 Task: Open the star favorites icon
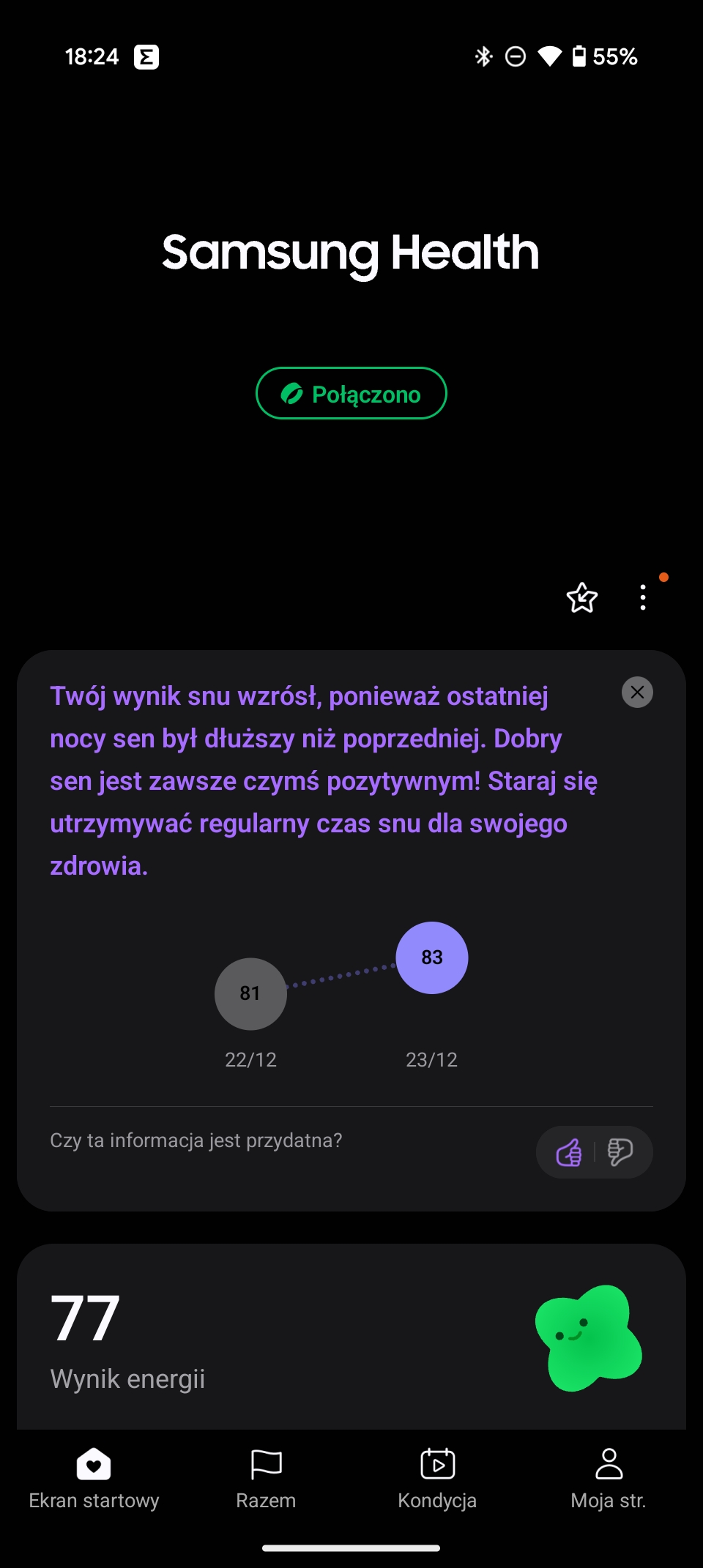coord(582,597)
